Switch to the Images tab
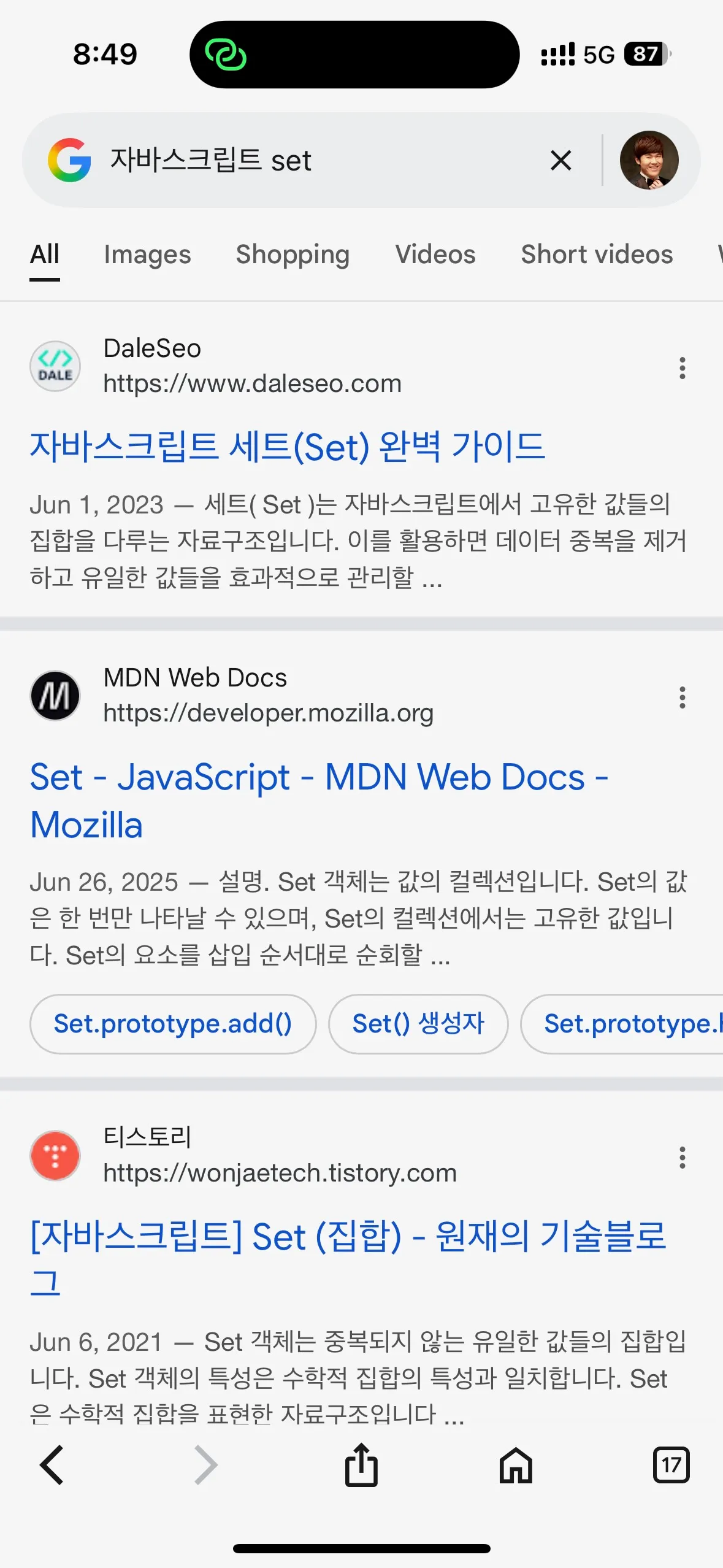Viewport: 723px width, 1568px height. [x=147, y=255]
